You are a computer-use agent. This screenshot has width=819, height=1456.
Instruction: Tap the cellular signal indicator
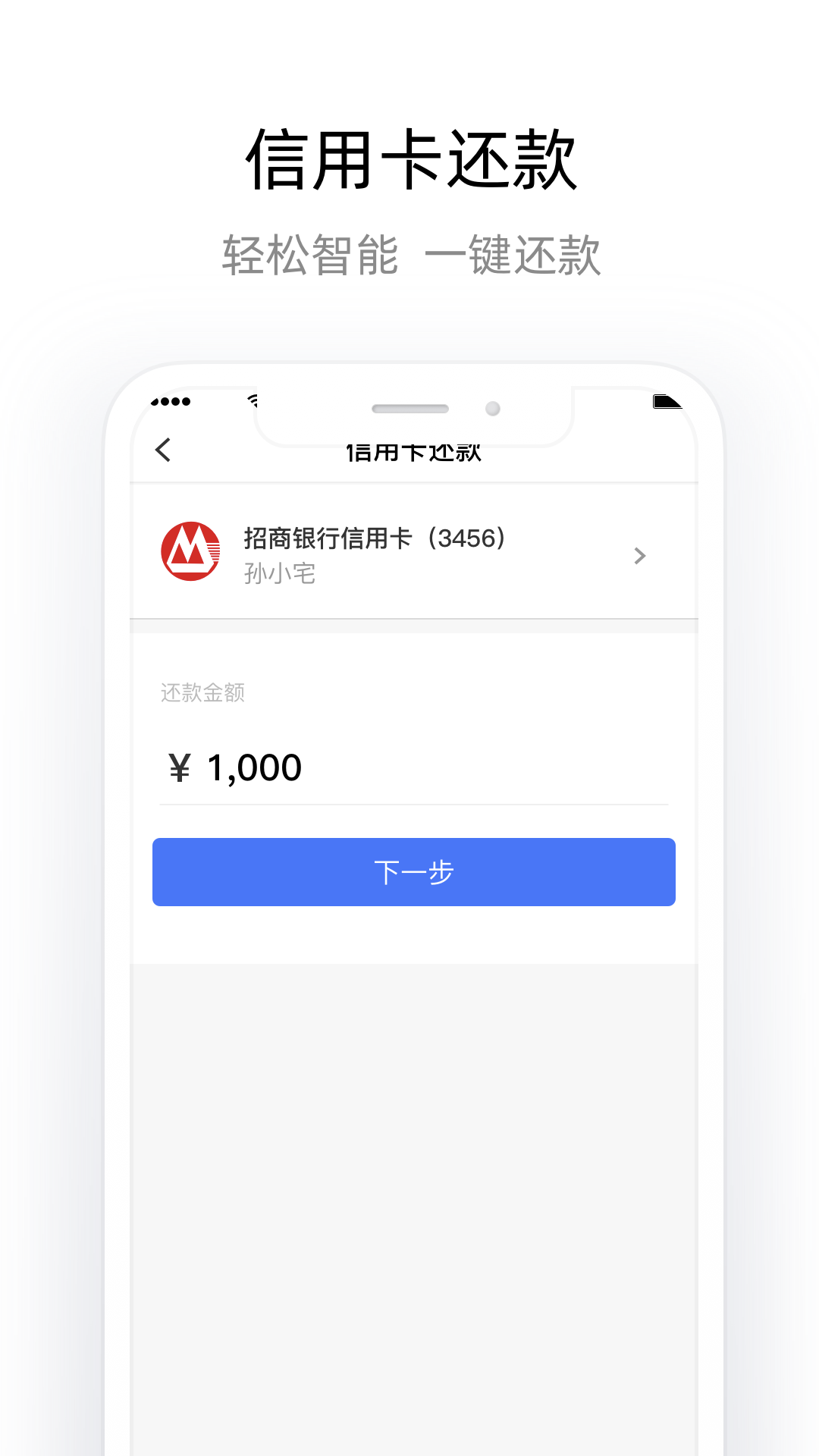click(x=171, y=402)
